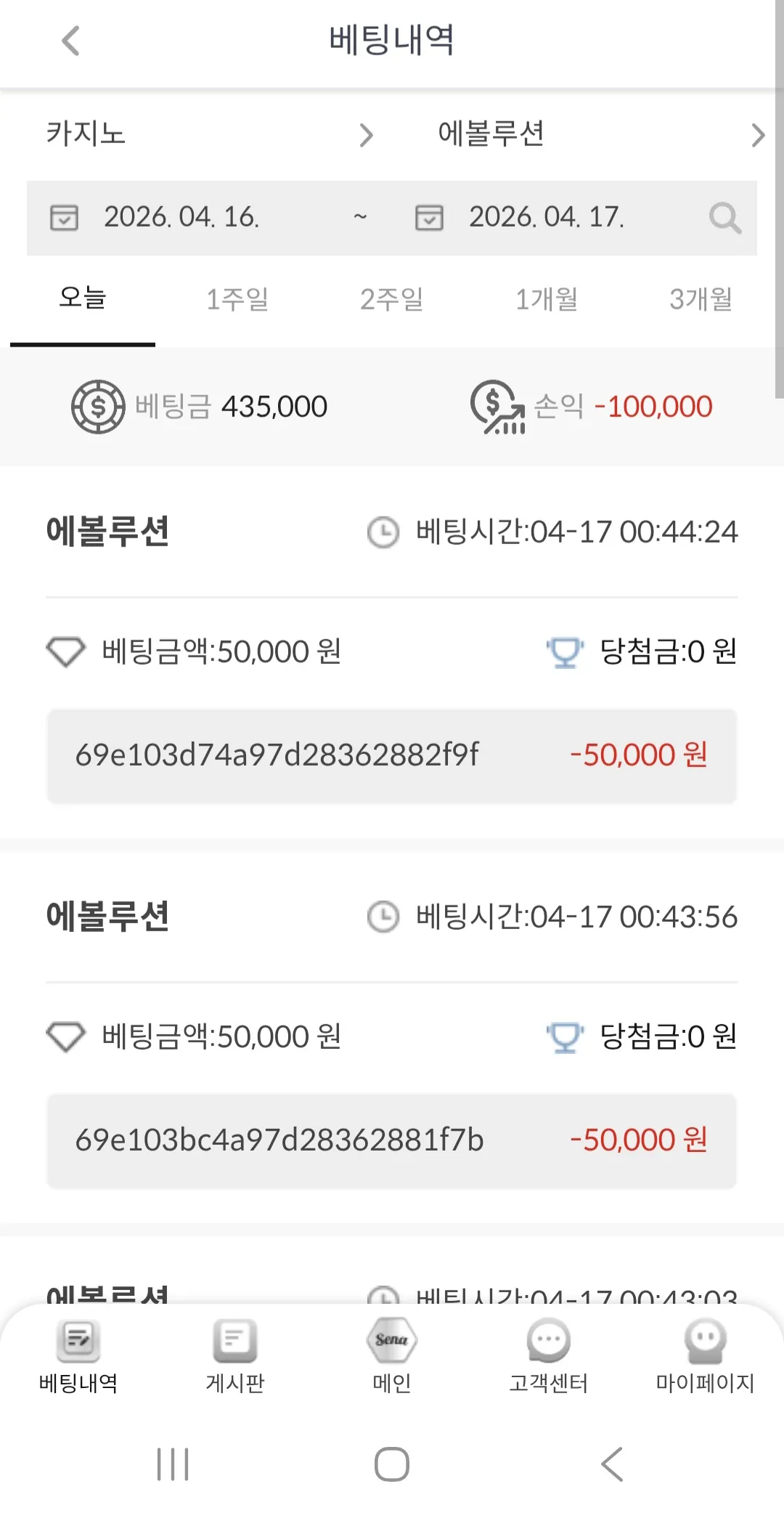The width and height of the screenshot is (784, 1513).
Task: Switch to the 1주일 tab
Action: [x=237, y=299]
